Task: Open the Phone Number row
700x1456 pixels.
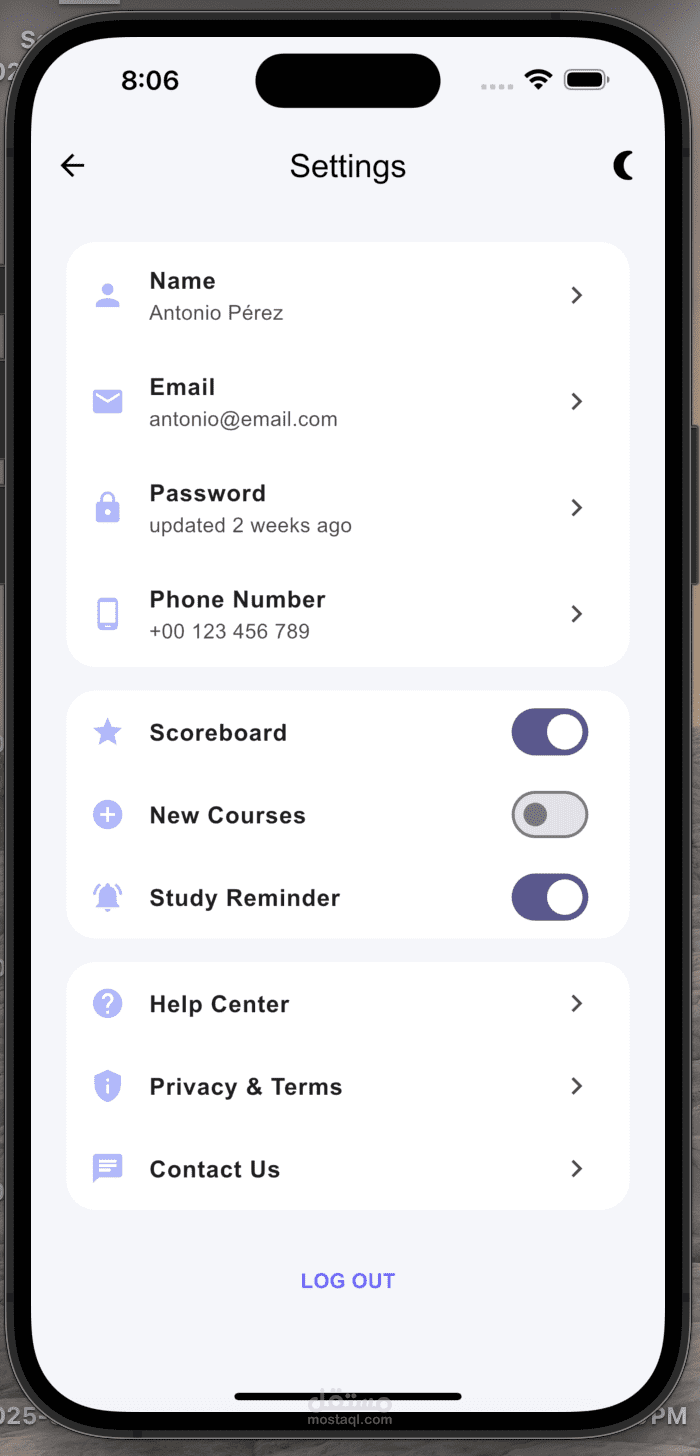Action: coord(347,614)
